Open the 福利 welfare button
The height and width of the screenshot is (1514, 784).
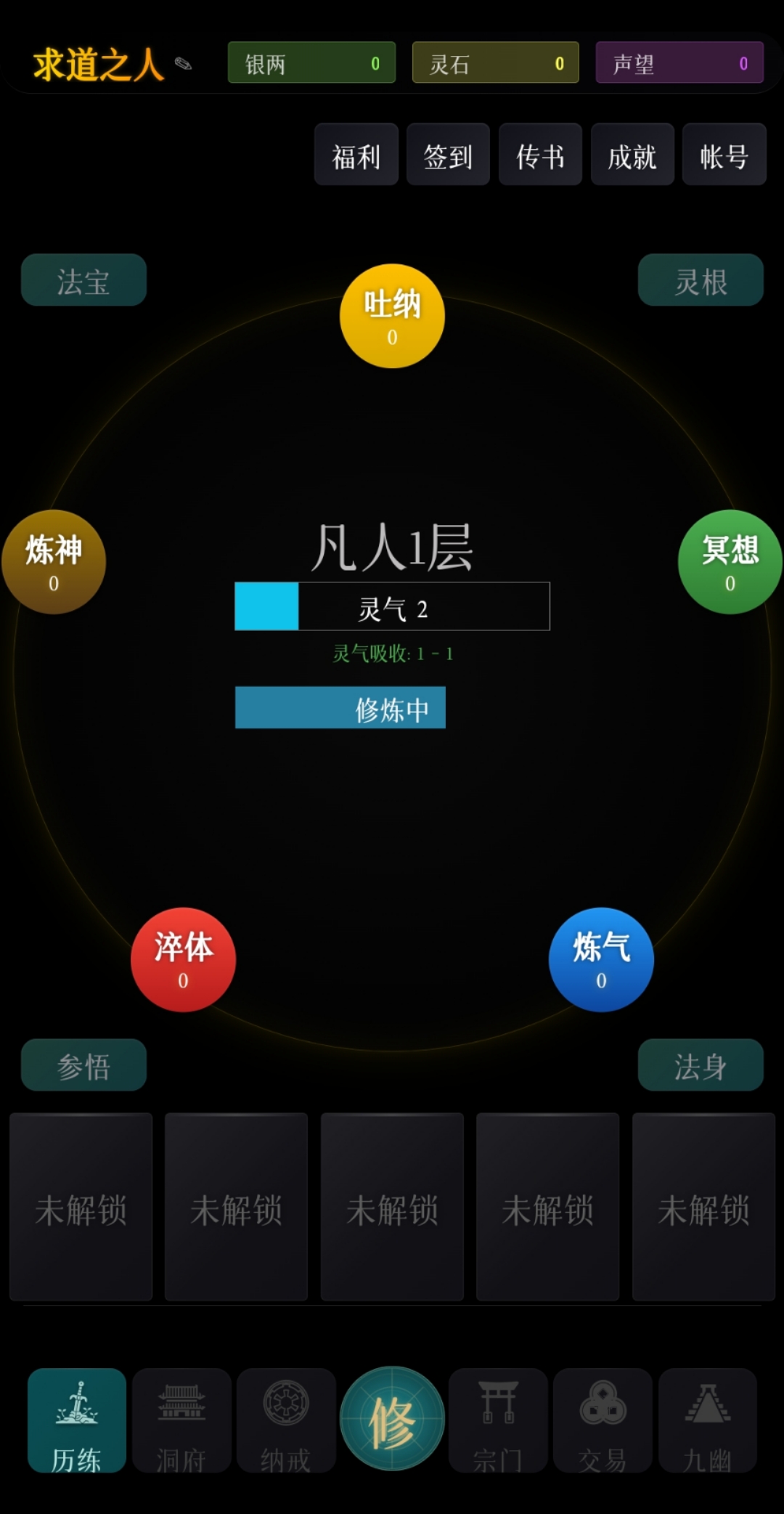356,155
